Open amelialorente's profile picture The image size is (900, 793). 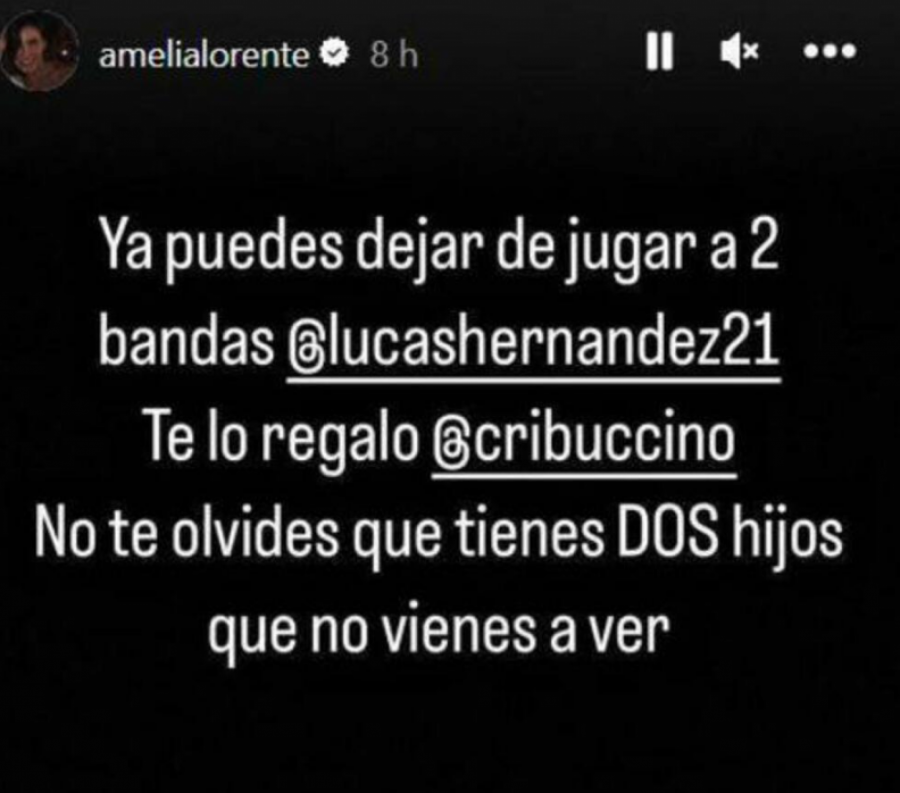click(x=40, y=52)
